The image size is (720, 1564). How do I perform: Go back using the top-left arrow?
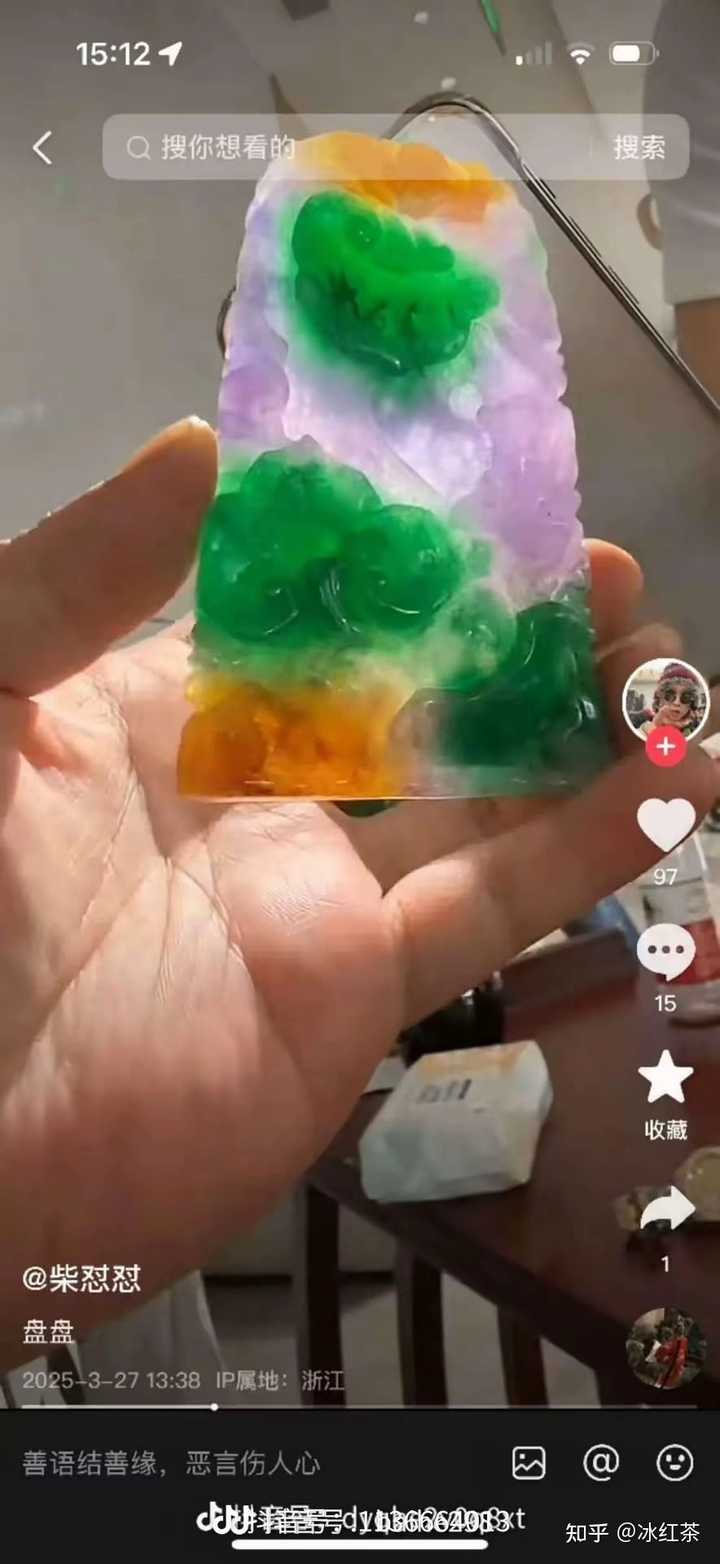pyautogui.click(x=42, y=148)
